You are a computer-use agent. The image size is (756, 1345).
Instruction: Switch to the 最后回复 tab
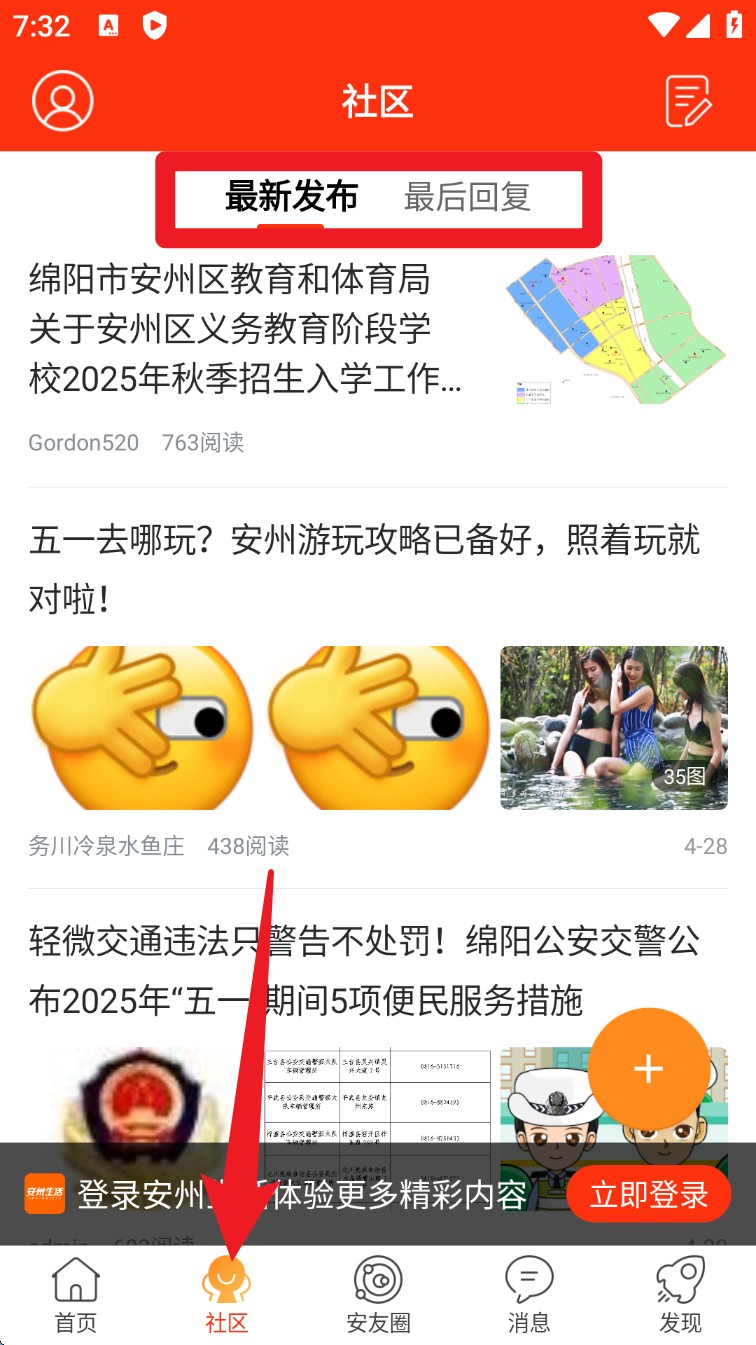click(x=467, y=197)
